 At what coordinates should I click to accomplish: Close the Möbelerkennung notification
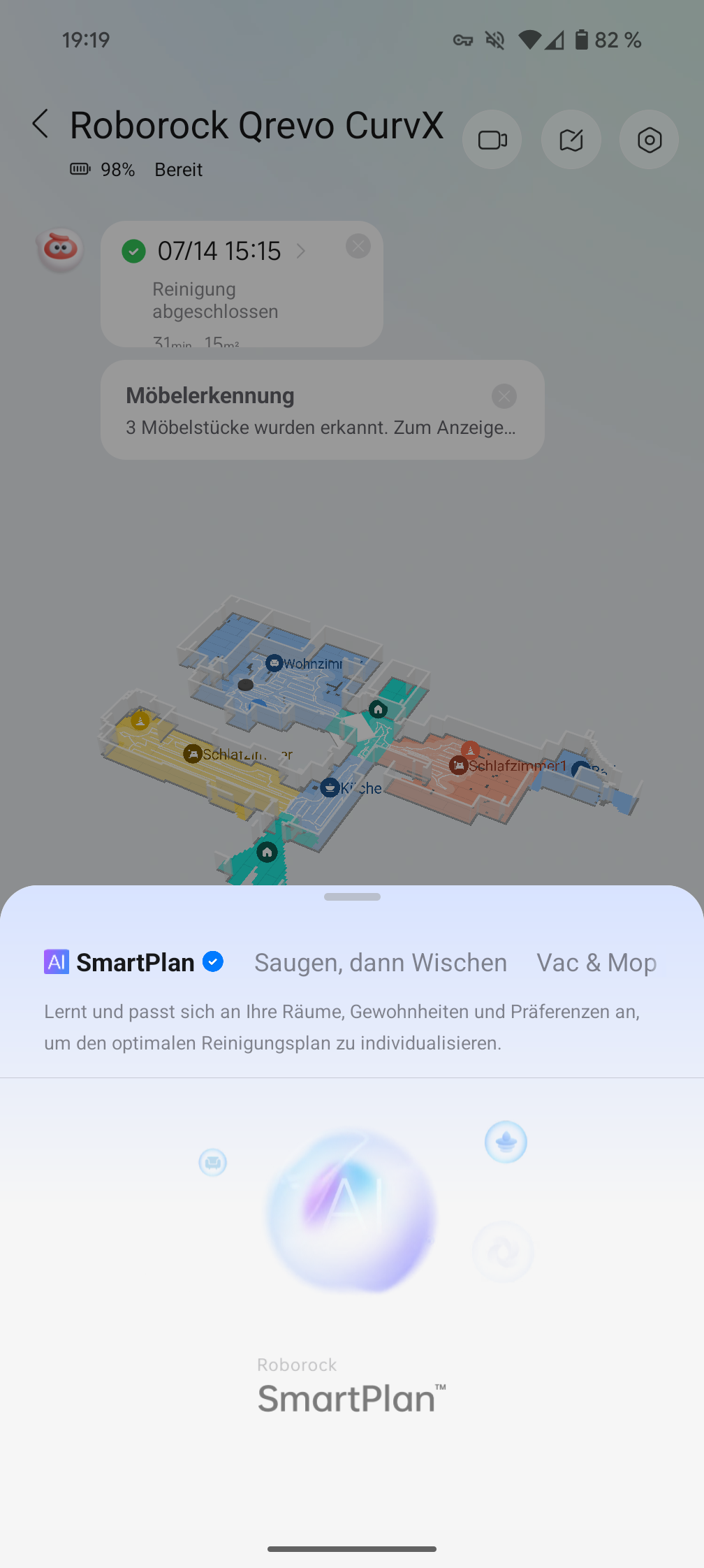pyautogui.click(x=504, y=396)
